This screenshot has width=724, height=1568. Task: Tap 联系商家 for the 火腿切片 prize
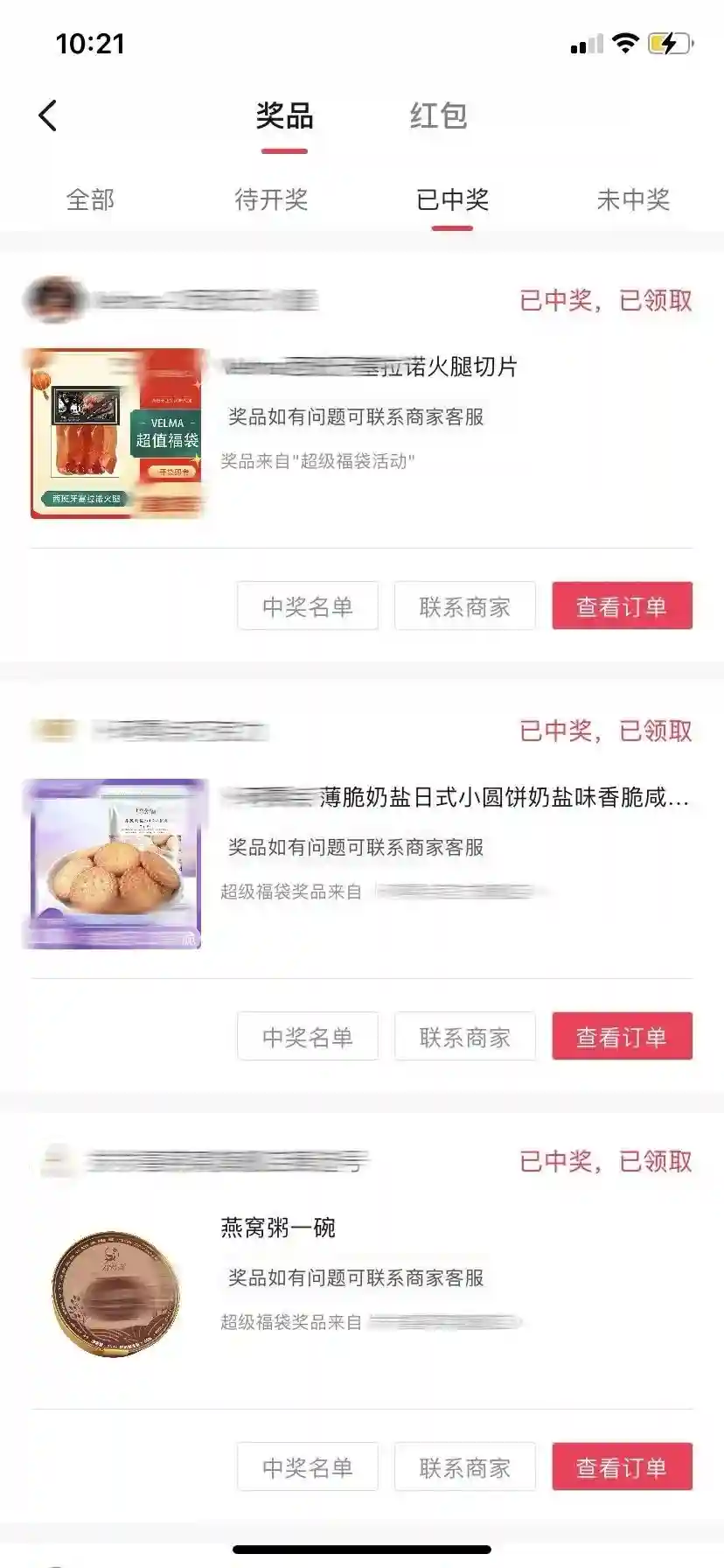(464, 605)
